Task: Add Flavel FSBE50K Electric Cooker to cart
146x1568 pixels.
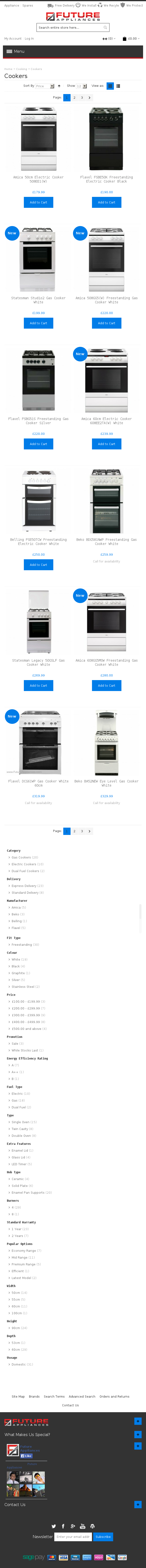Action: coord(107,202)
